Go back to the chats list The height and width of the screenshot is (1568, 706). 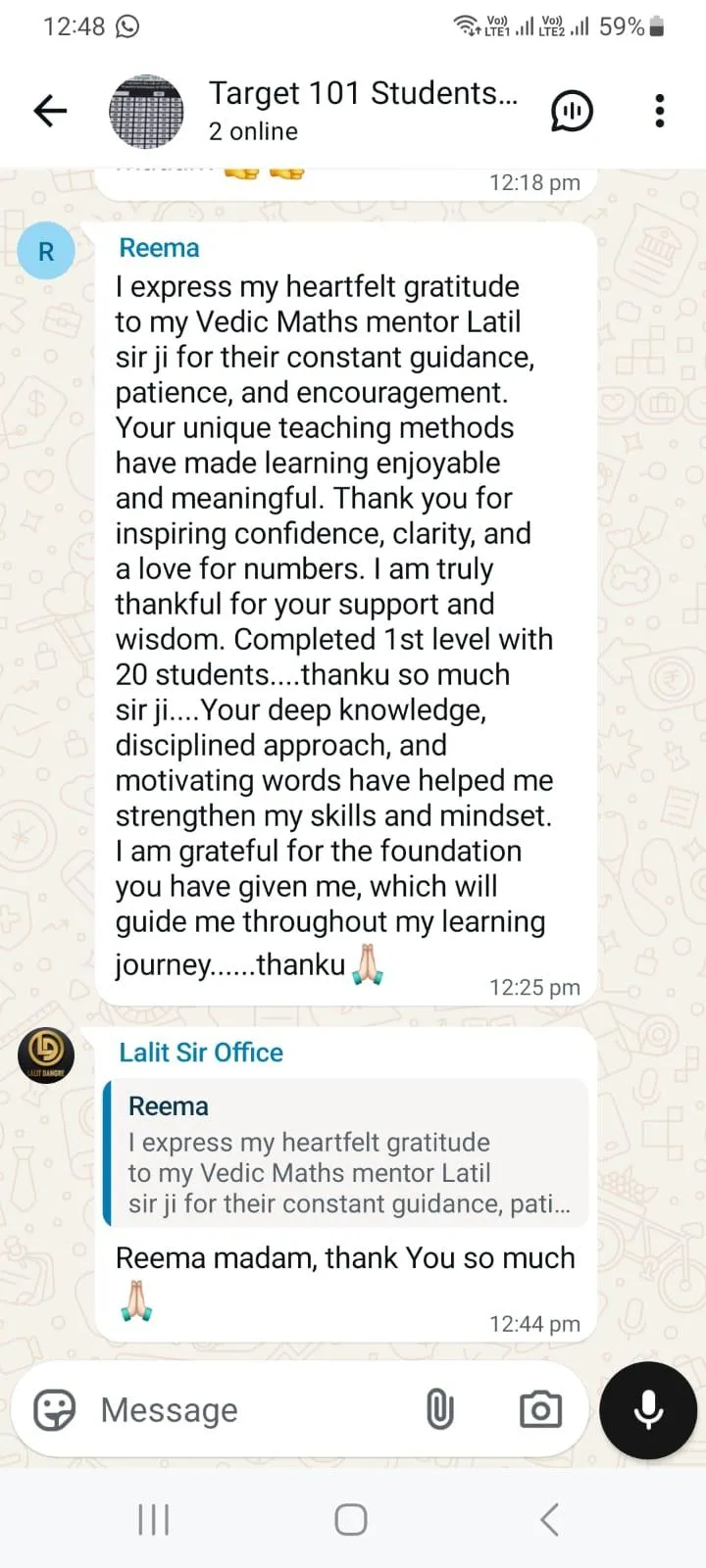click(51, 111)
